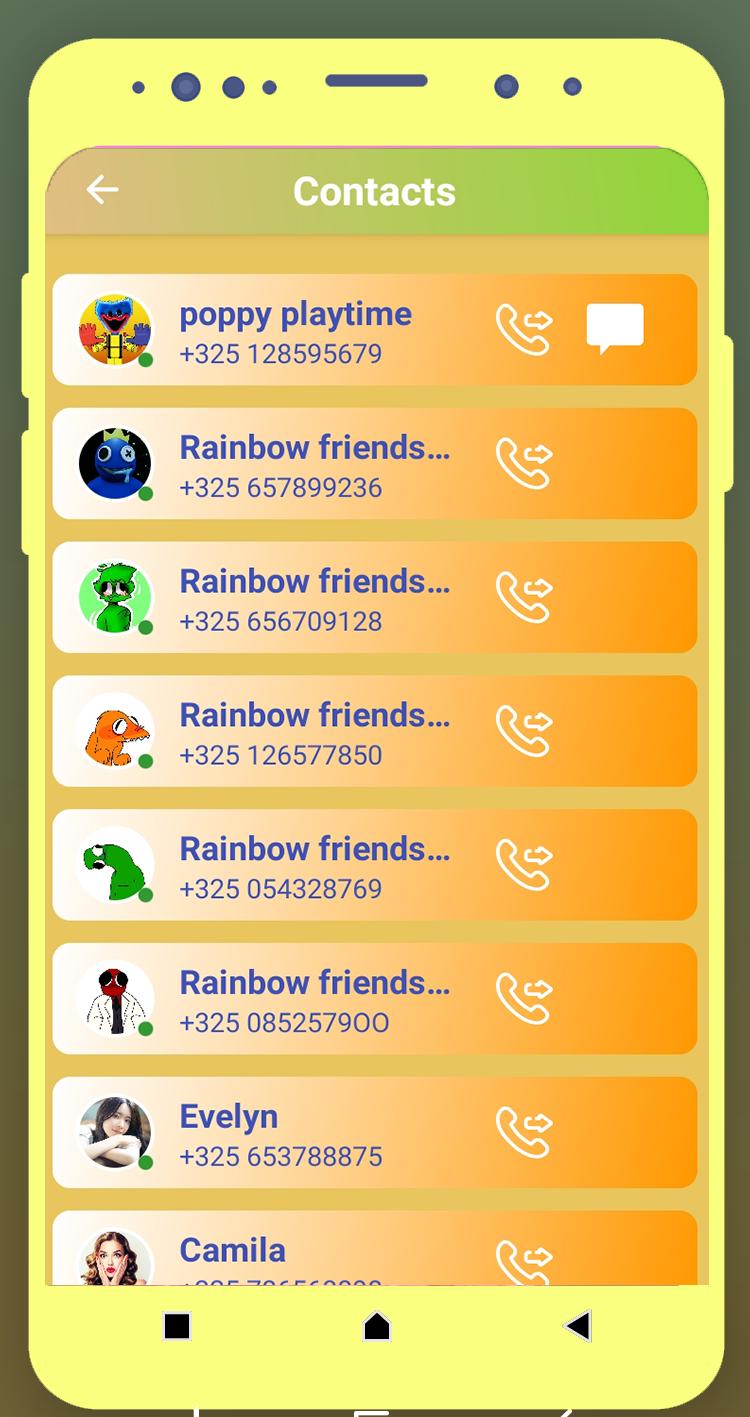Call the contact with number +325 126577850

525,731
